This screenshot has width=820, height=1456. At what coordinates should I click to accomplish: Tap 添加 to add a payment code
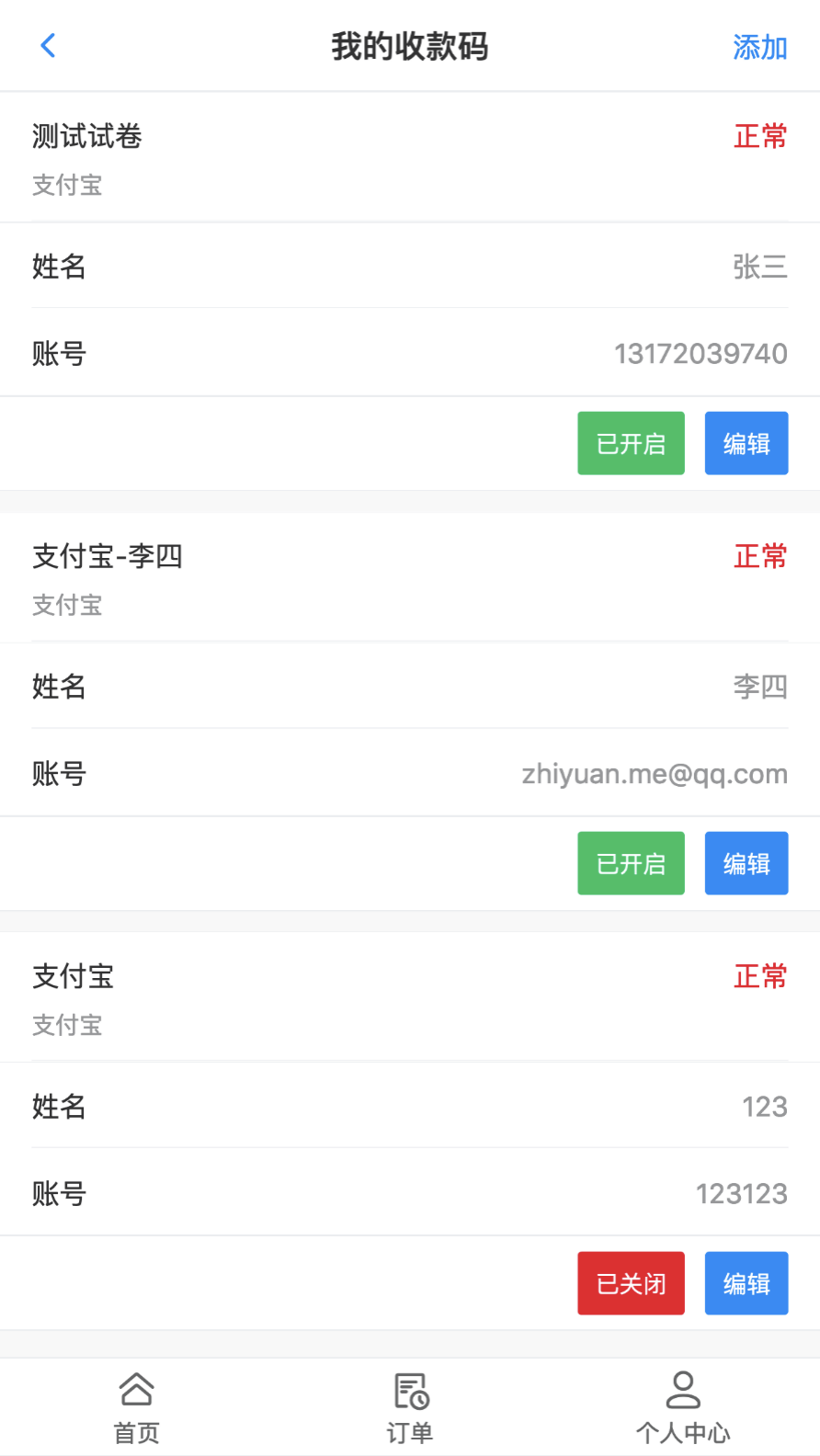click(x=759, y=47)
